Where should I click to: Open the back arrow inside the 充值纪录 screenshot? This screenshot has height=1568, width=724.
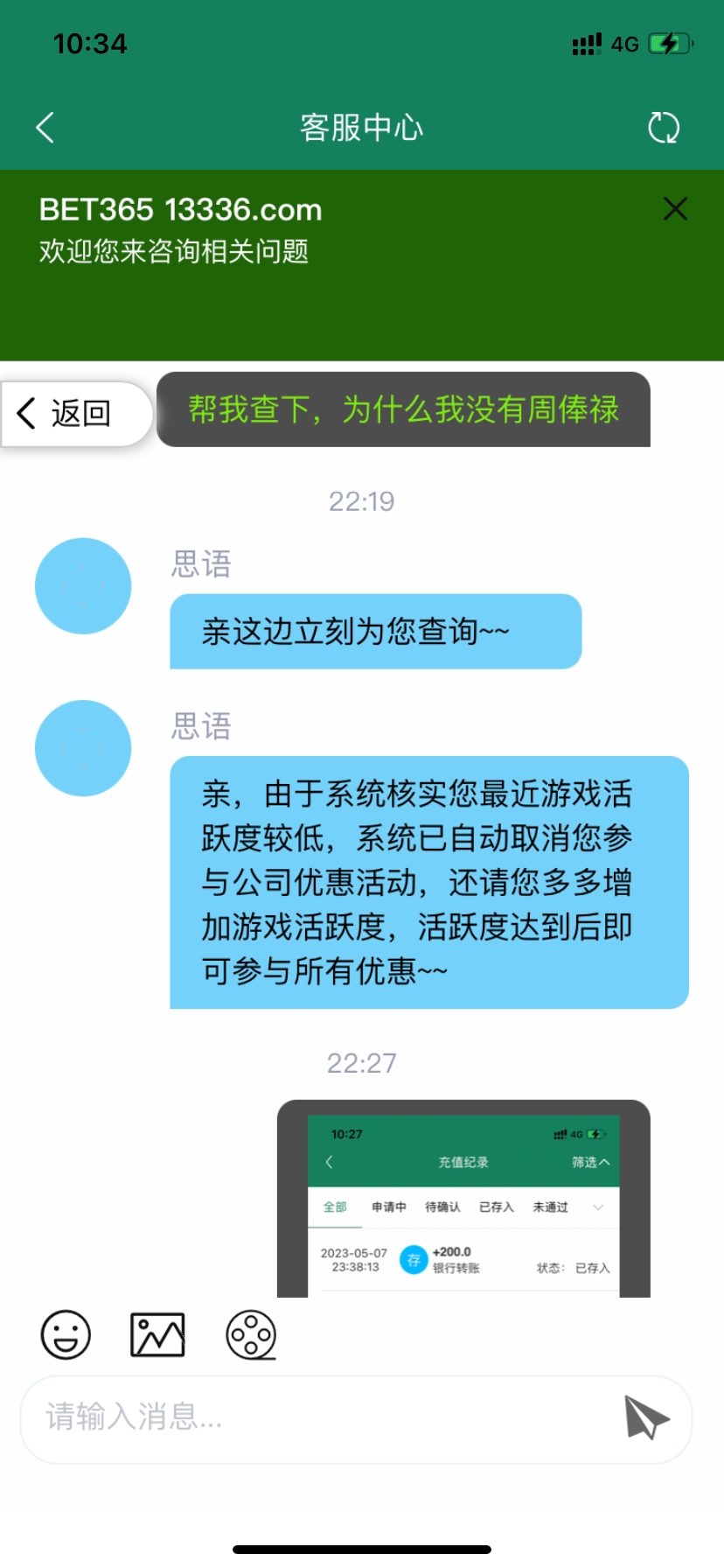[330, 1161]
